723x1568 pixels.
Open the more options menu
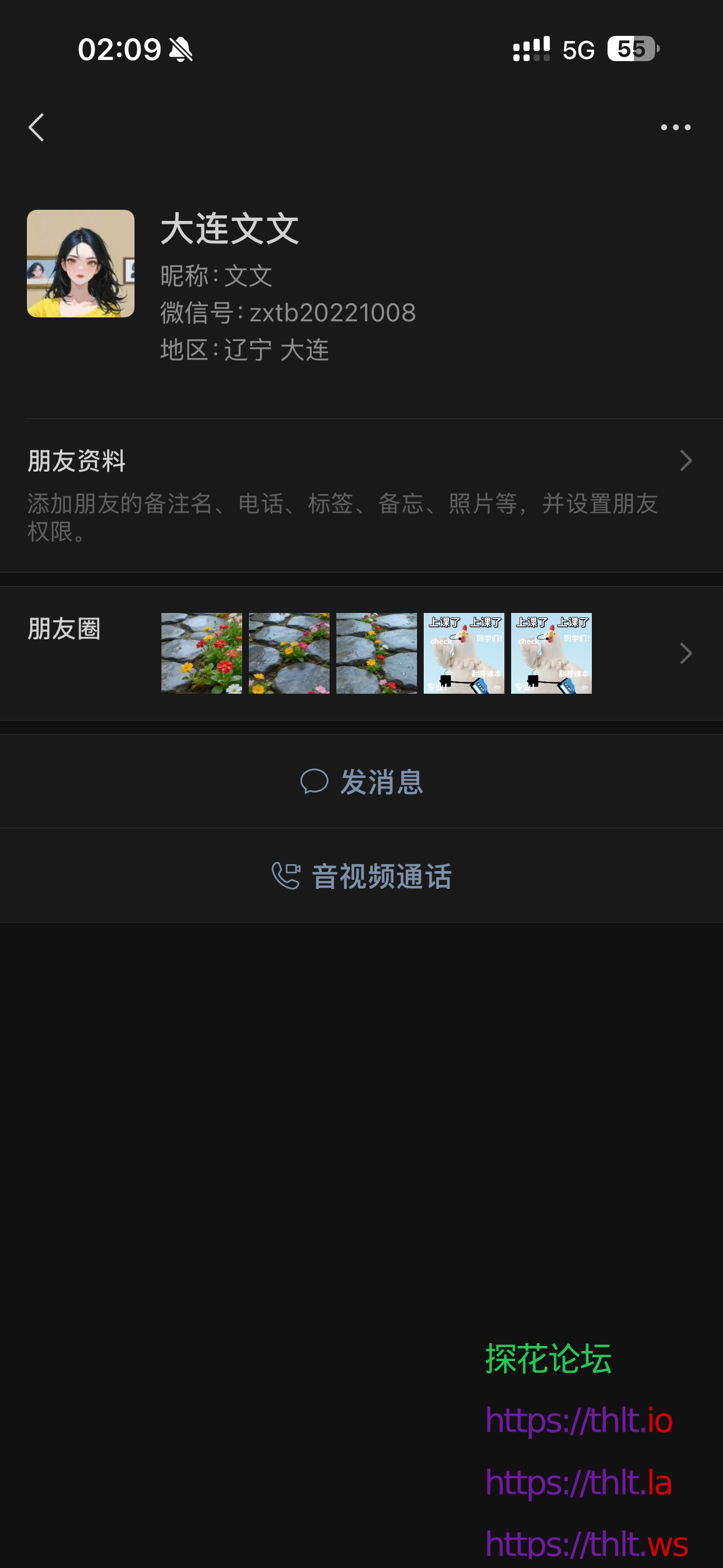pos(676,127)
